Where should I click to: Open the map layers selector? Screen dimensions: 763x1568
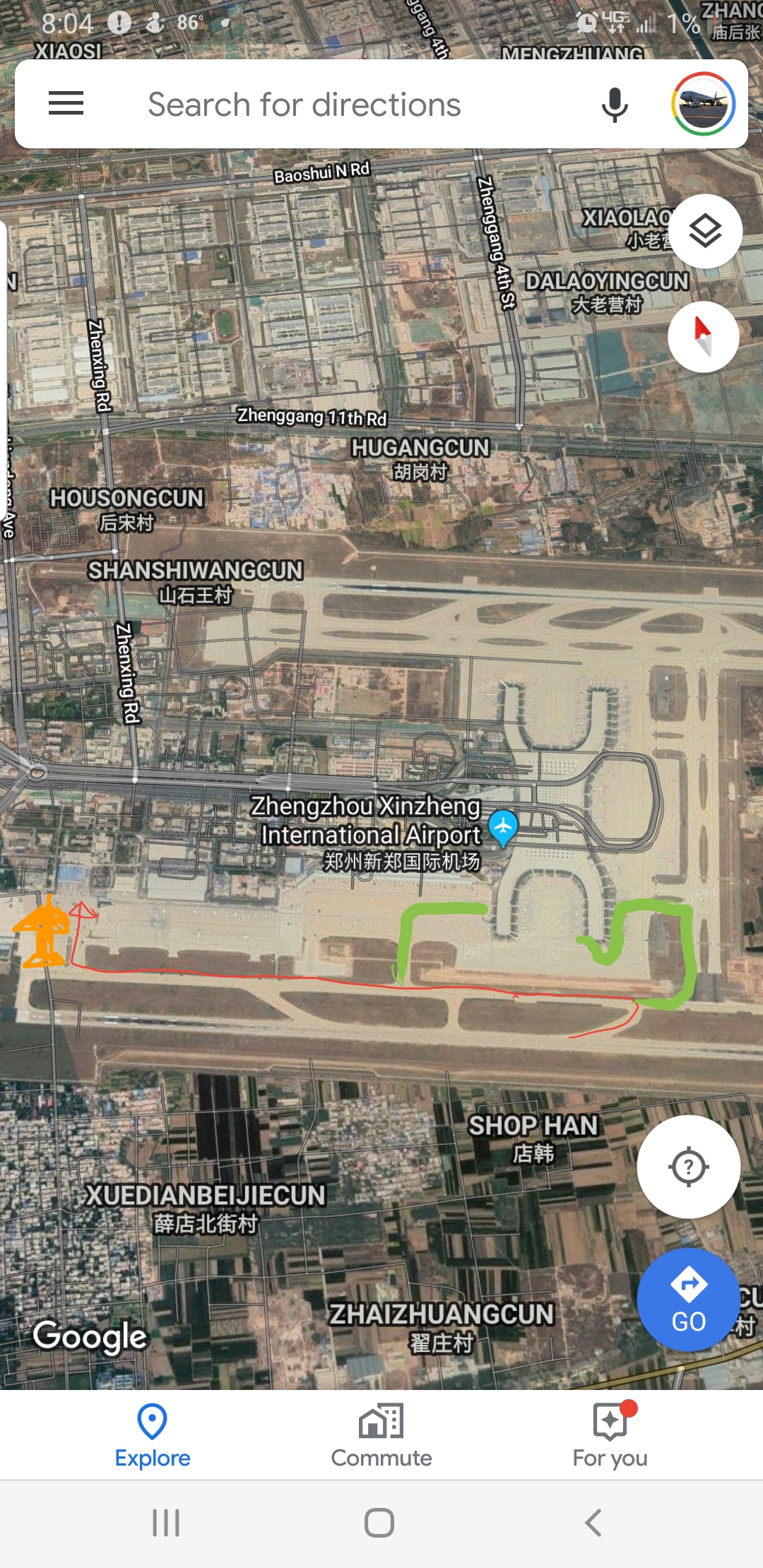coord(705,231)
